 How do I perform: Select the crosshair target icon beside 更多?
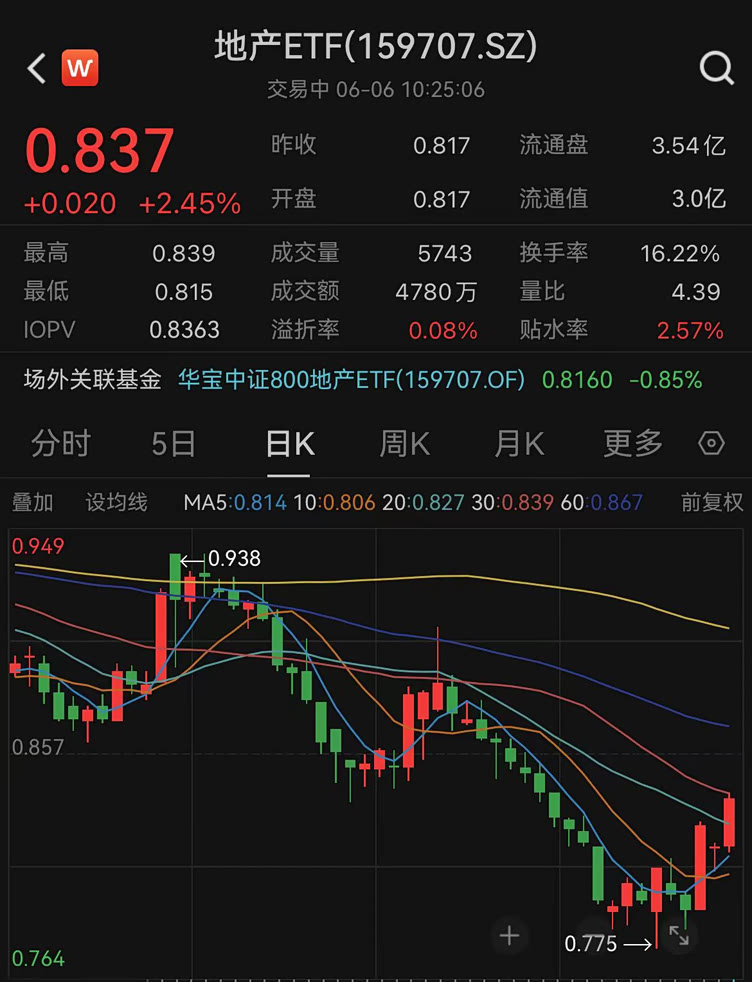pyautogui.click(x=710, y=443)
